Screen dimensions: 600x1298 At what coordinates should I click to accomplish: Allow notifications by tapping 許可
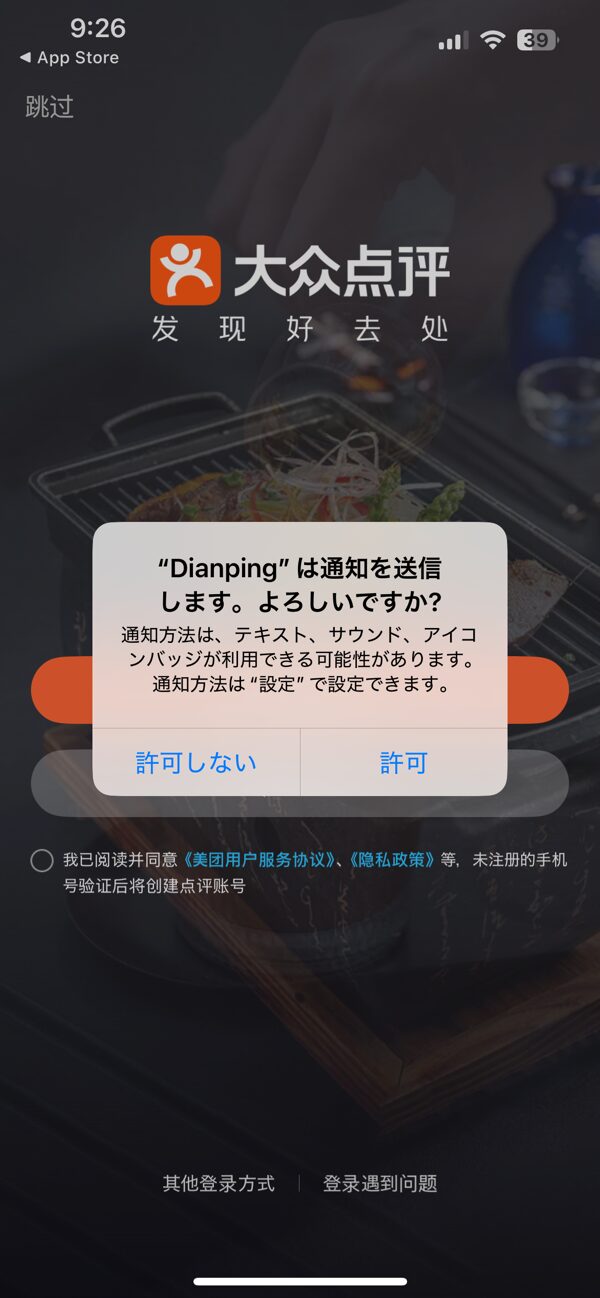[x=403, y=763]
